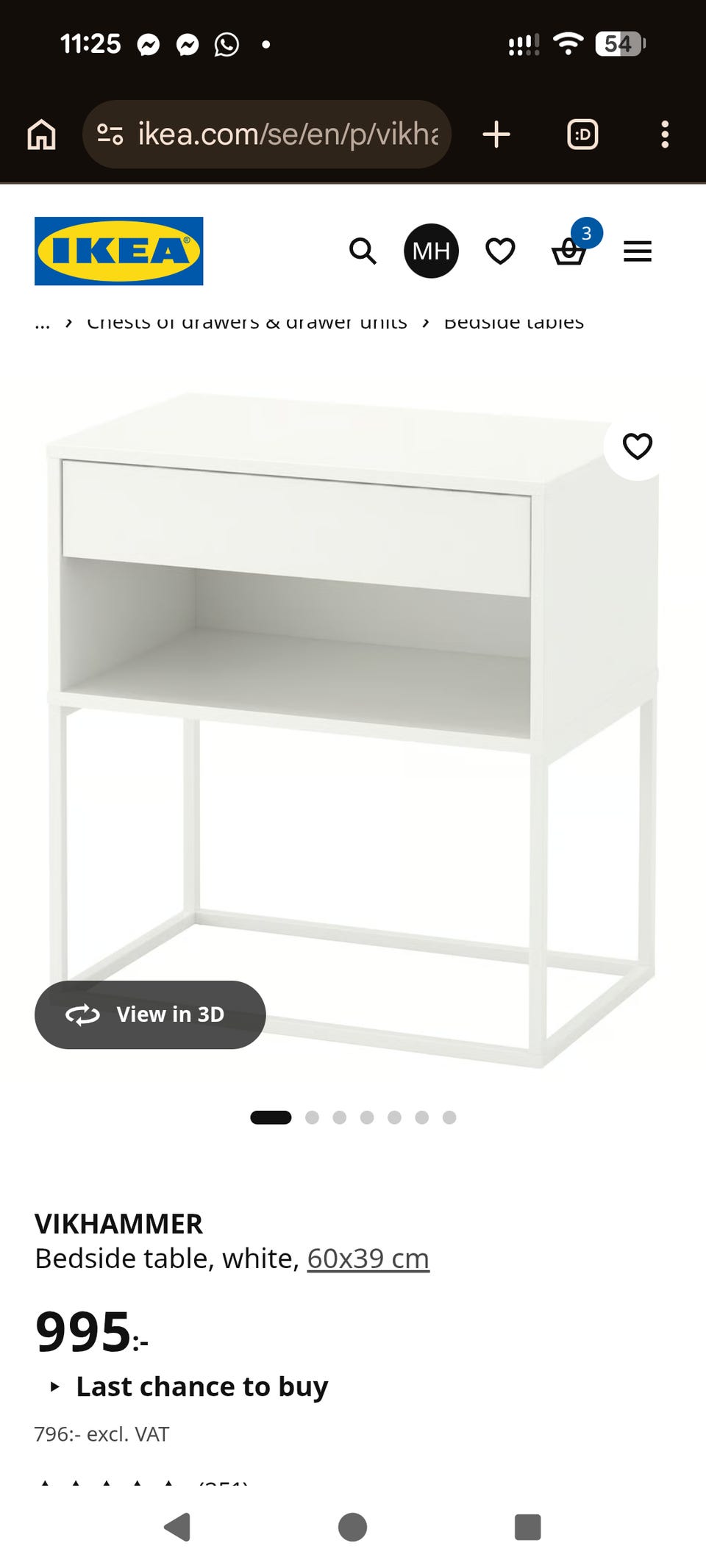Open the 60x39 cm measurements link
Screen dimensions: 706x1568
click(x=368, y=1259)
